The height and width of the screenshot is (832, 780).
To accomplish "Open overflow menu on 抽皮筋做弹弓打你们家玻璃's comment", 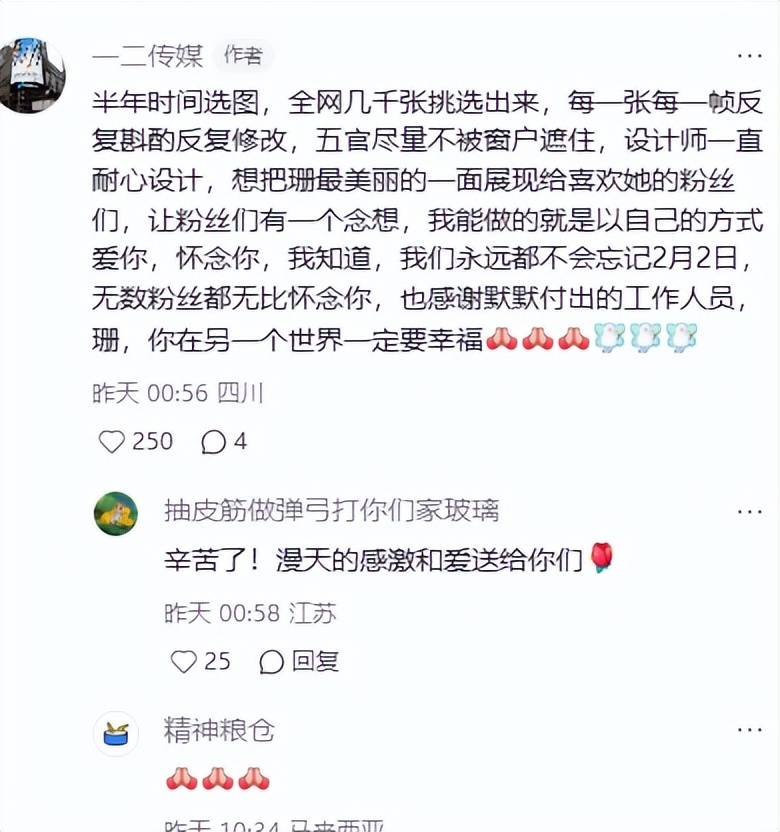I will (749, 512).
